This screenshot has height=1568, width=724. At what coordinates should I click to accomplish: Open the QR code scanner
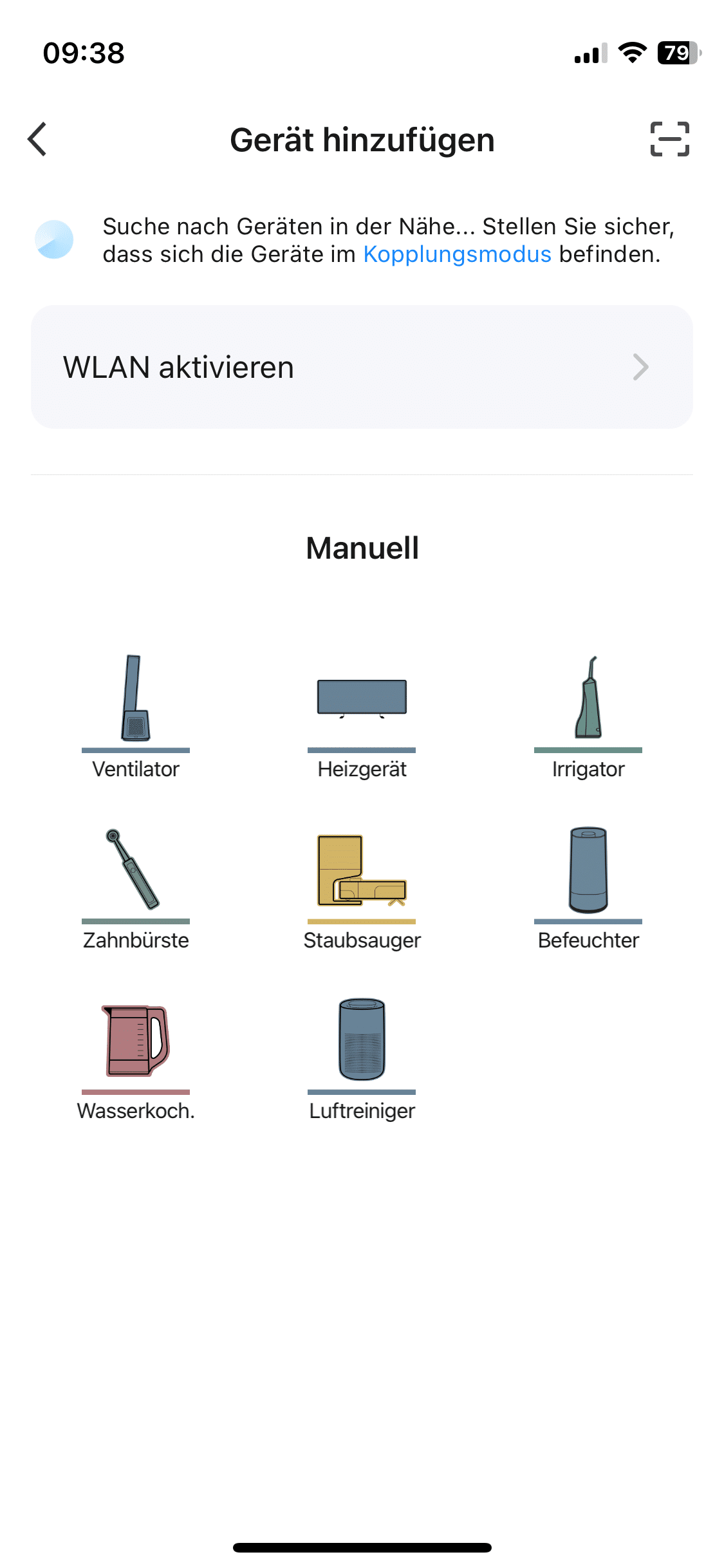[669, 139]
